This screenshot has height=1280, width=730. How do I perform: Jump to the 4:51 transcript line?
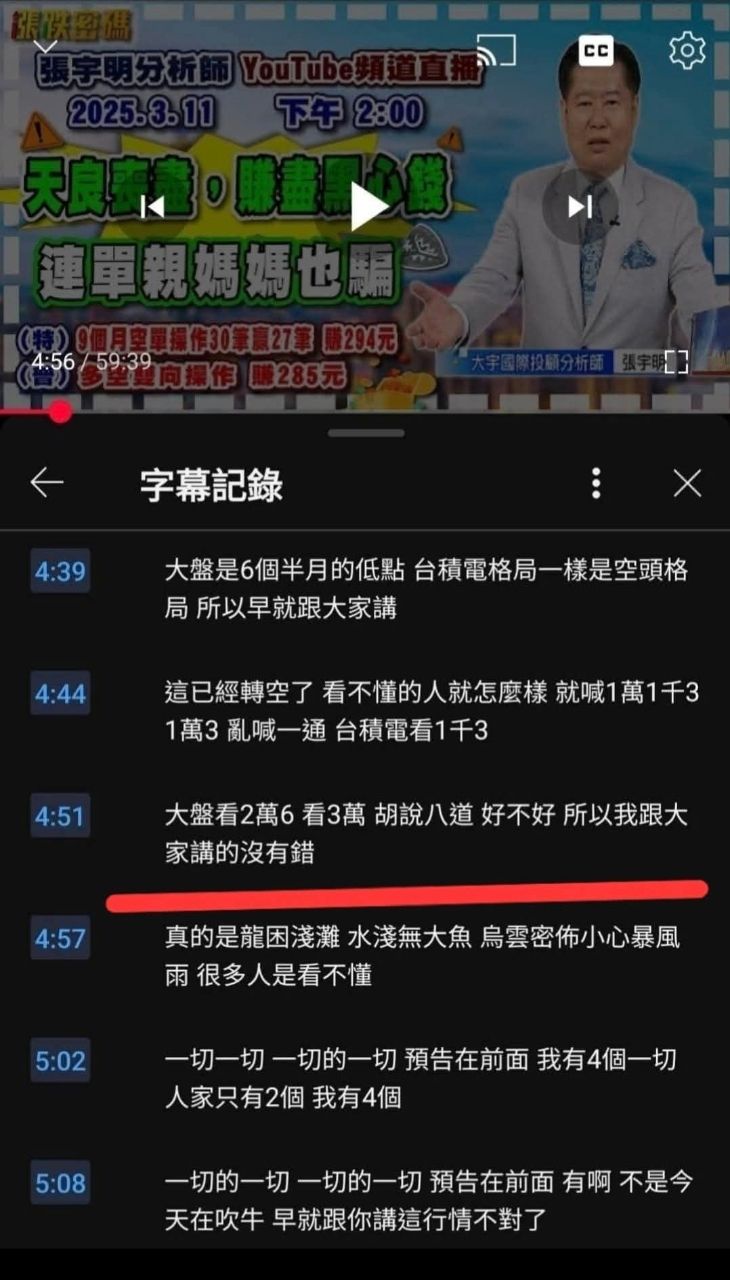pos(60,817)
